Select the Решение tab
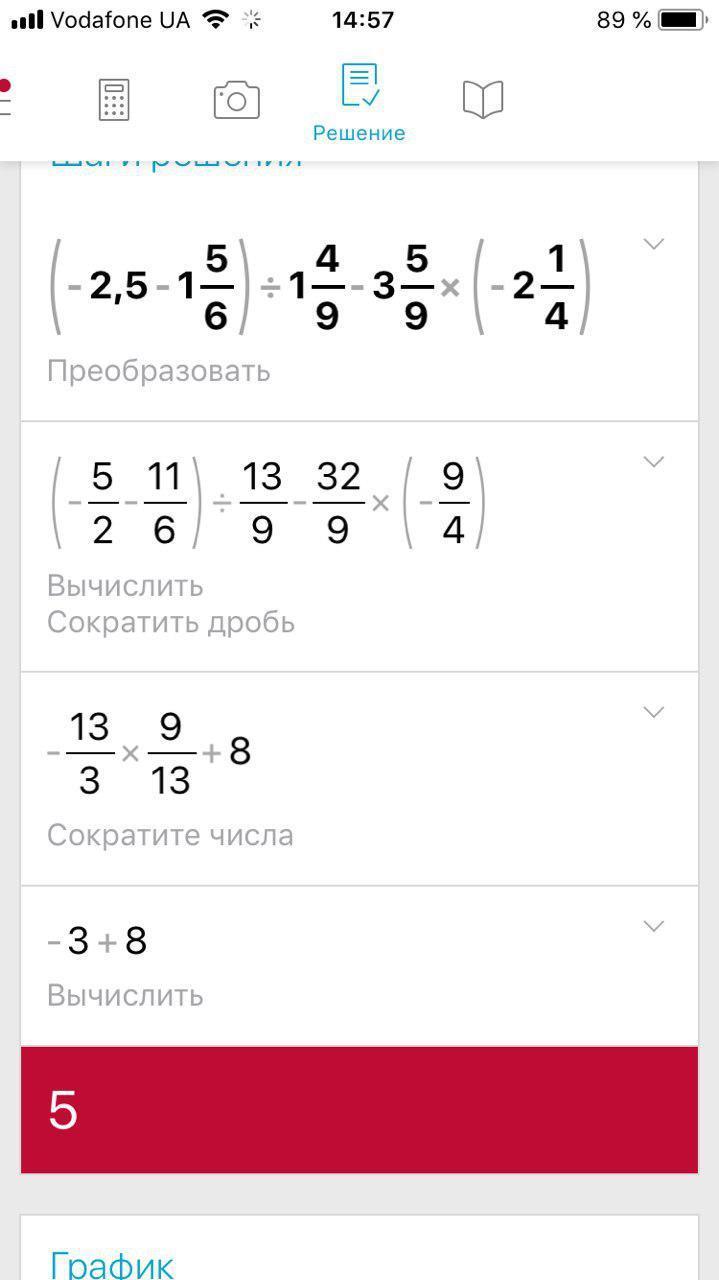719x1280 pixels. (359, 102)
